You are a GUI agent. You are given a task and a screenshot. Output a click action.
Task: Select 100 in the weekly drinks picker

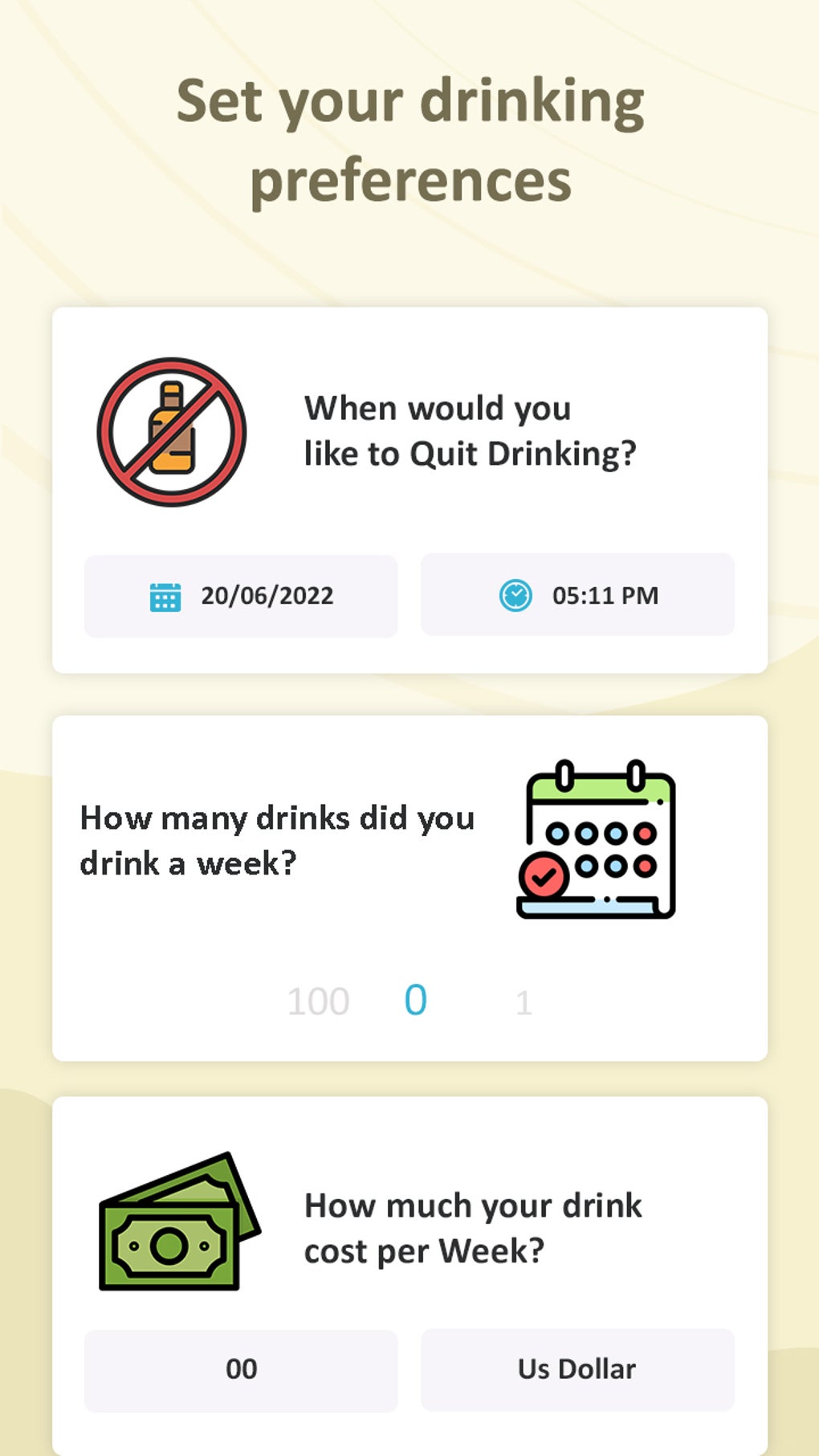[x=318, y=1002]
